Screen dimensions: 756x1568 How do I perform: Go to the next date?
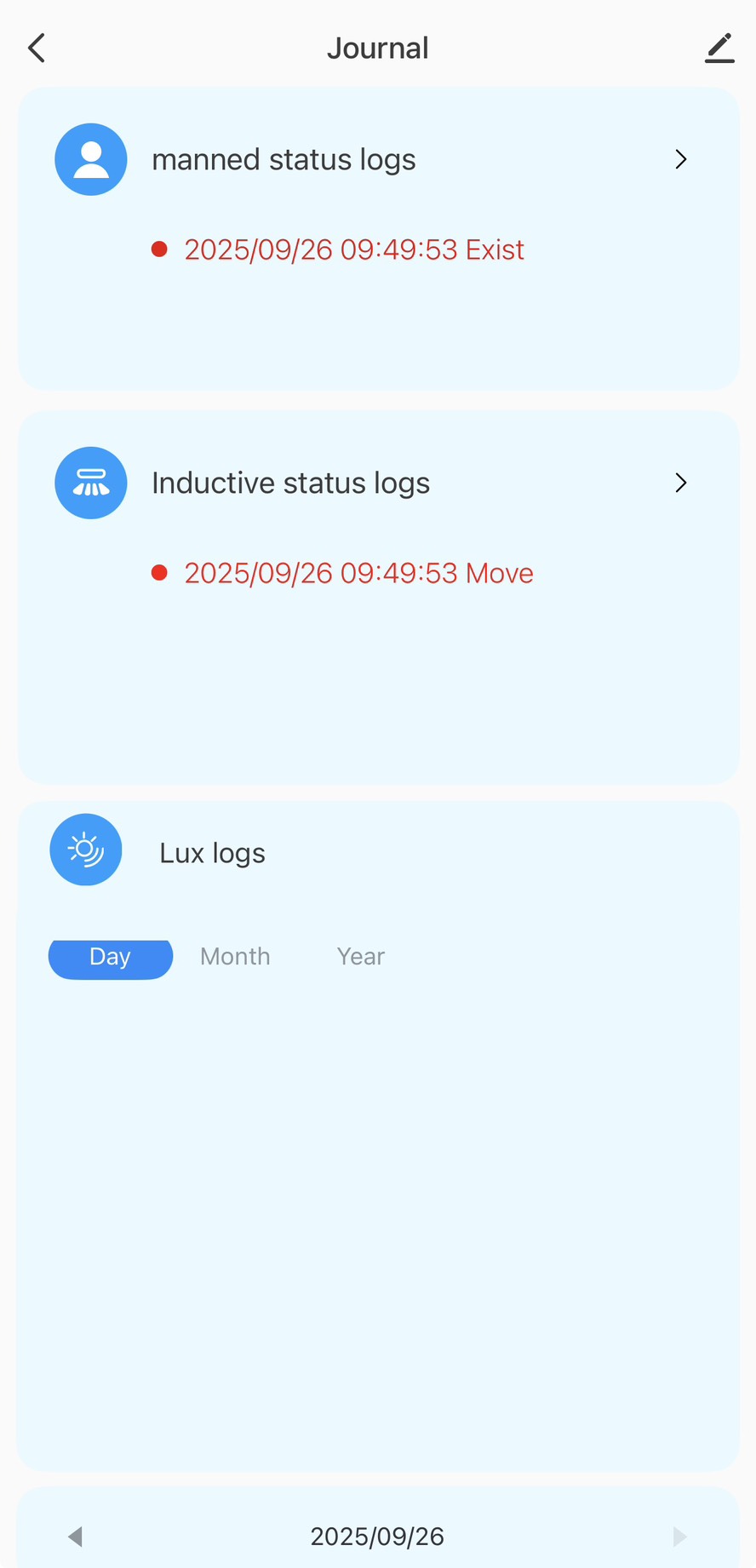pyautogui.click(x=679, y=1537)
